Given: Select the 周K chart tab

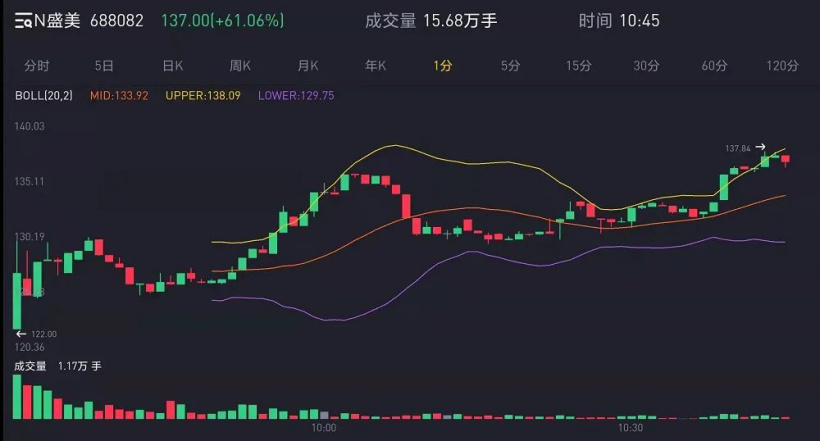Looking at the screenshot, I should click(240, 66).
